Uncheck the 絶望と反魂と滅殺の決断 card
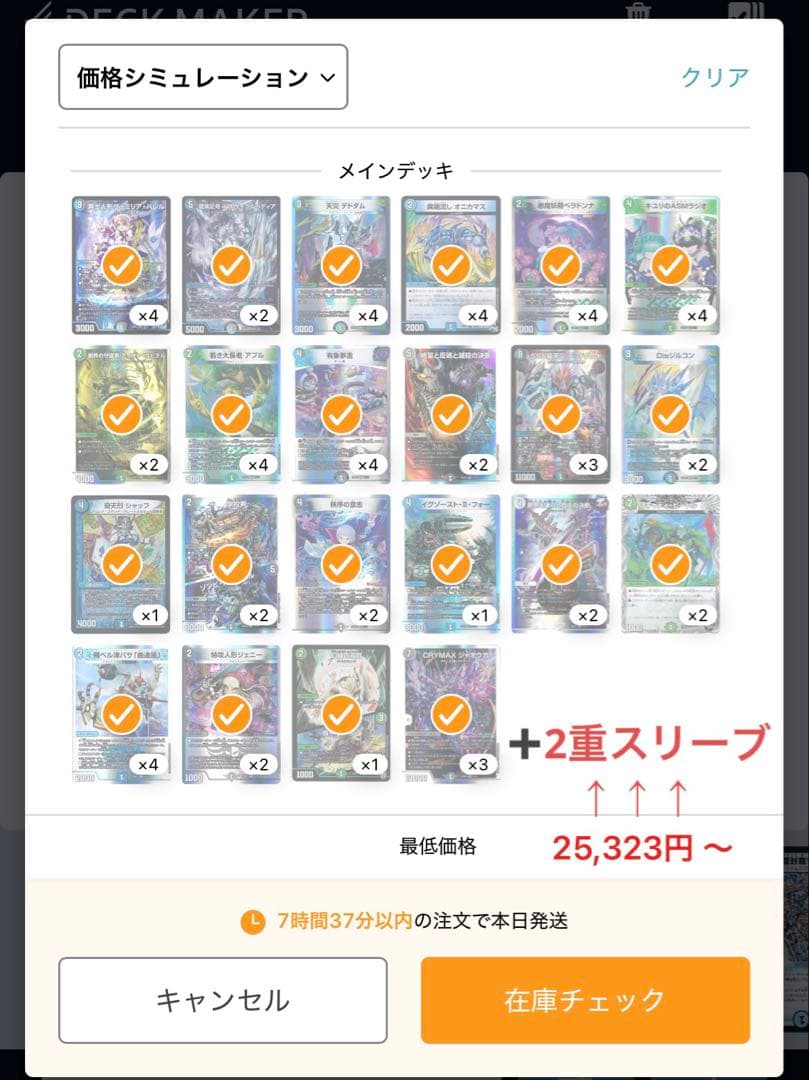 click(x=451, y=414)
